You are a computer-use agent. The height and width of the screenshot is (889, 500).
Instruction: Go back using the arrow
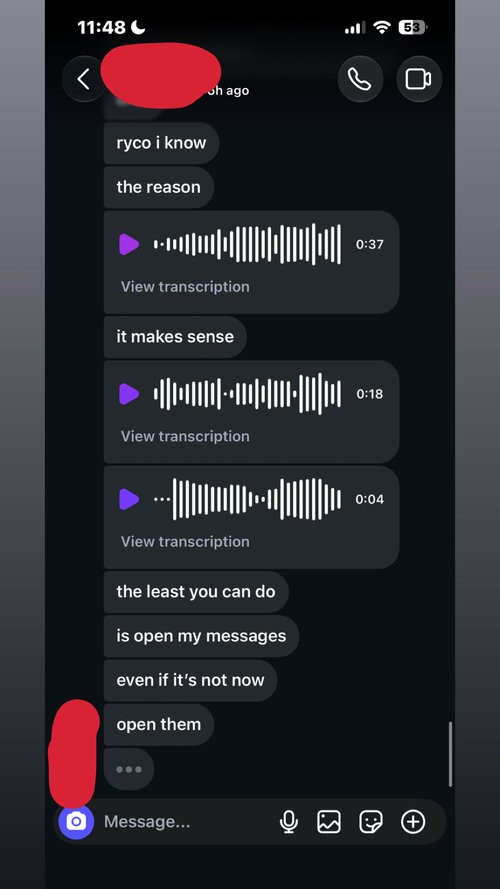tap(84, 79)
